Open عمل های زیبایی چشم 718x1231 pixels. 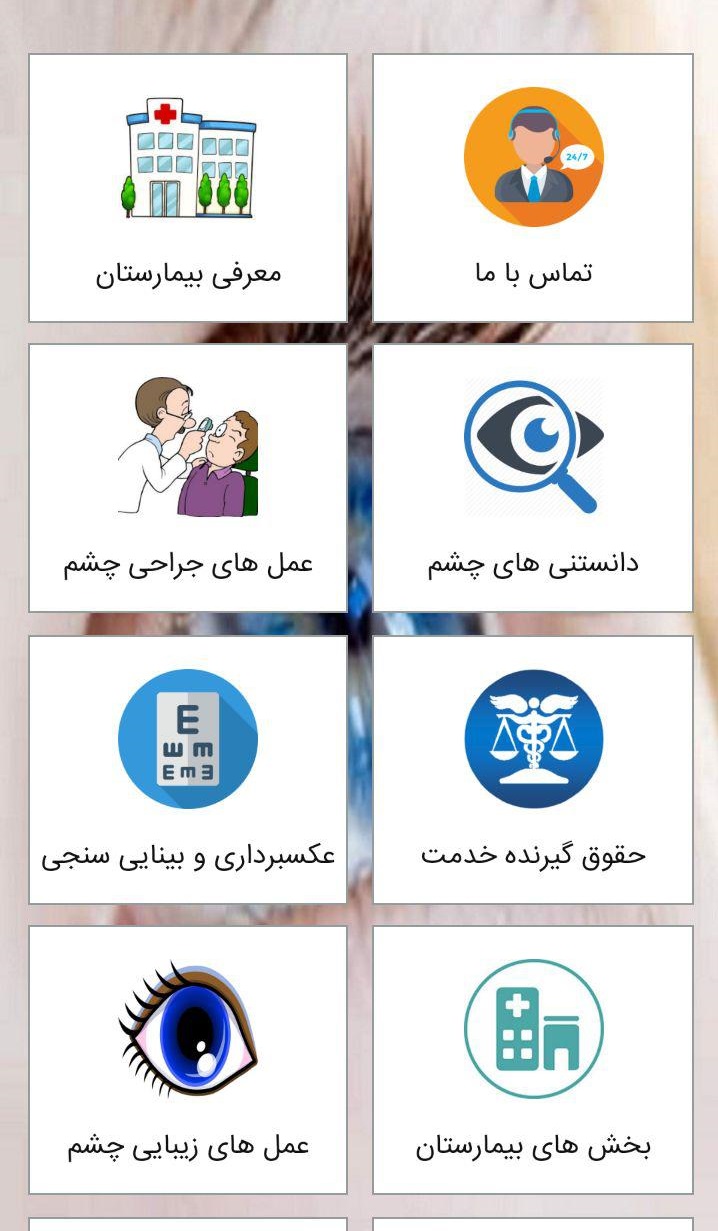188,1060
